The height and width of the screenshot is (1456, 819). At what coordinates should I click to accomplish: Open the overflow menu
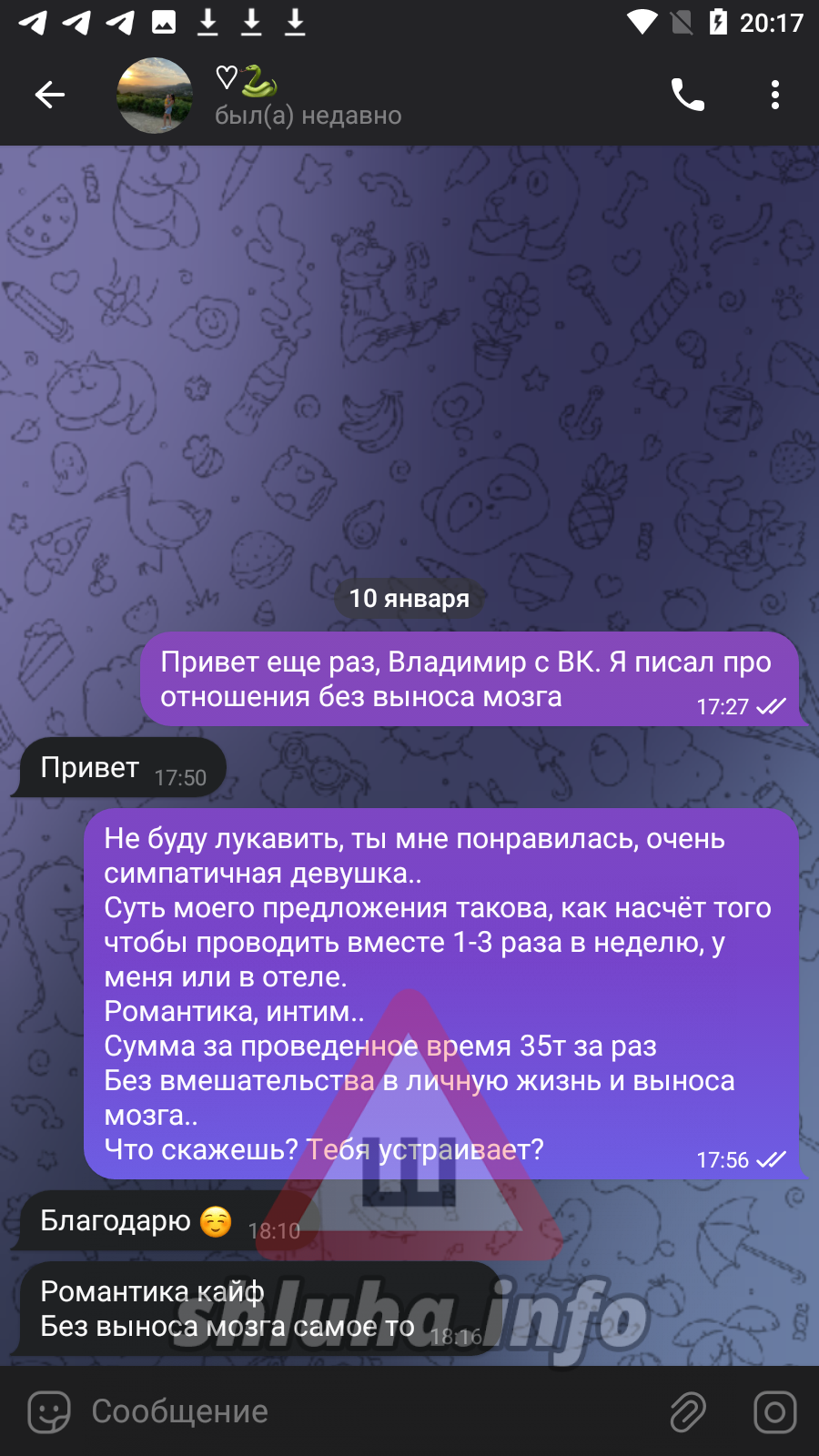pyautogui.click(x=774, y=95)
